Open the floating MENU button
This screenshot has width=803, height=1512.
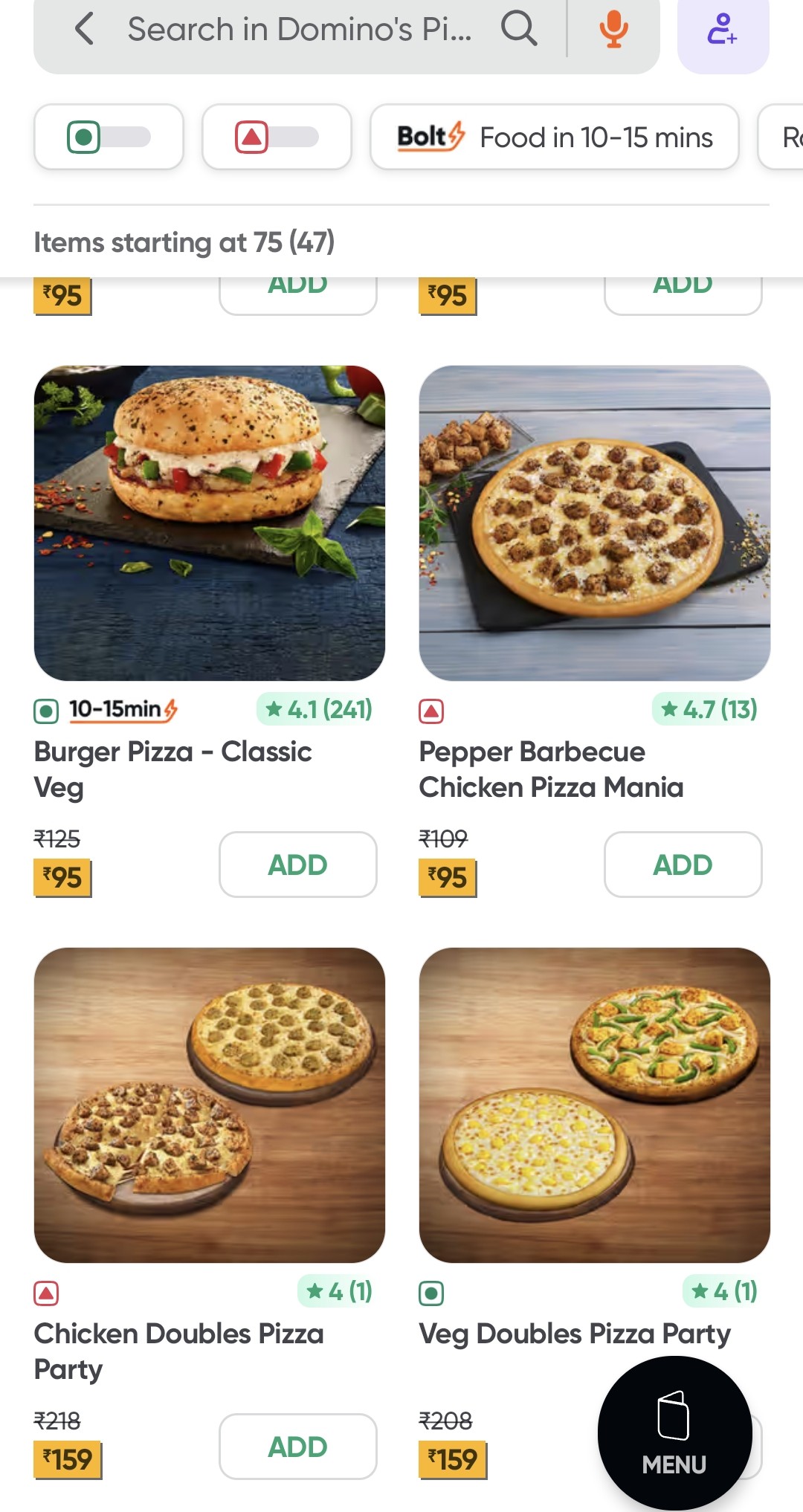[x=674, y=1433]
